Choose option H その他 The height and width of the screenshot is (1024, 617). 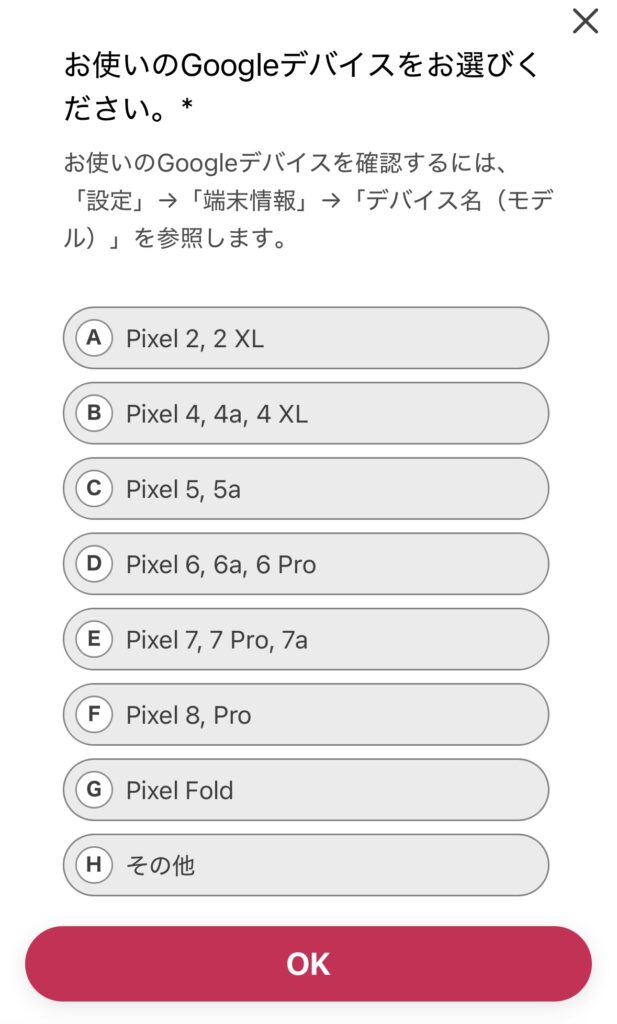(306, 865)
